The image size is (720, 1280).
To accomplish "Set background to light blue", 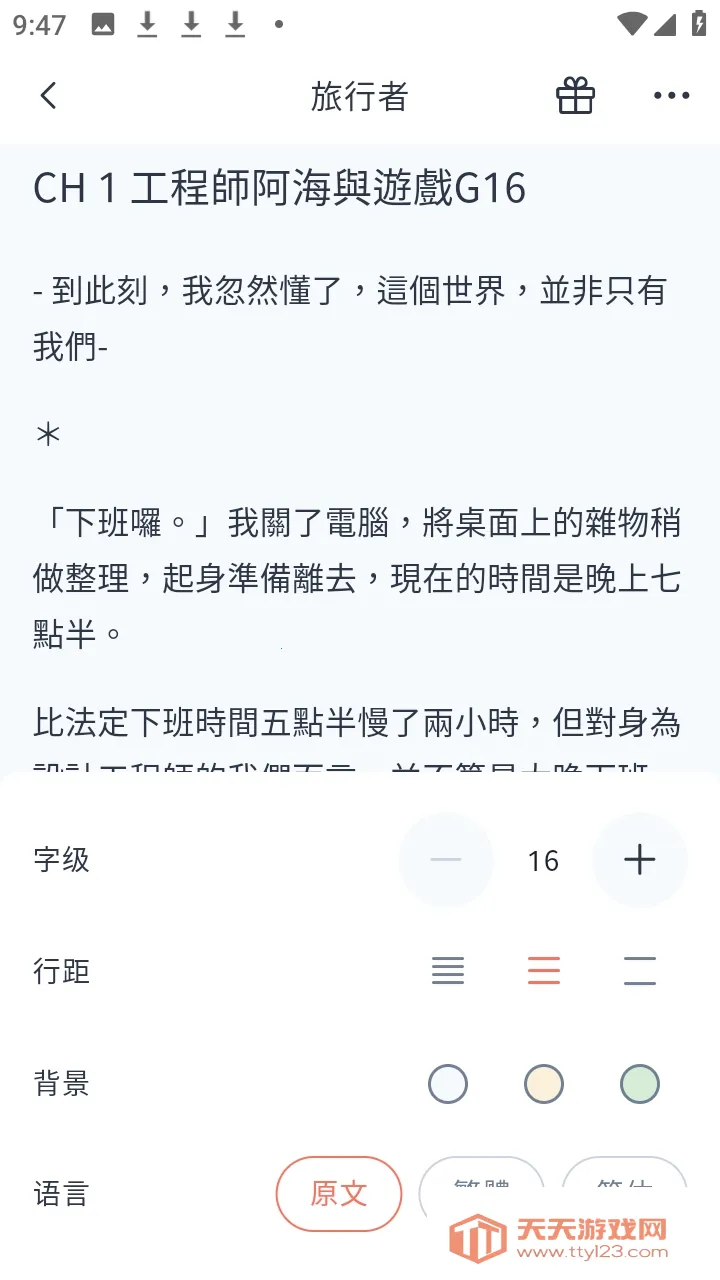I will pos(448,1084).
